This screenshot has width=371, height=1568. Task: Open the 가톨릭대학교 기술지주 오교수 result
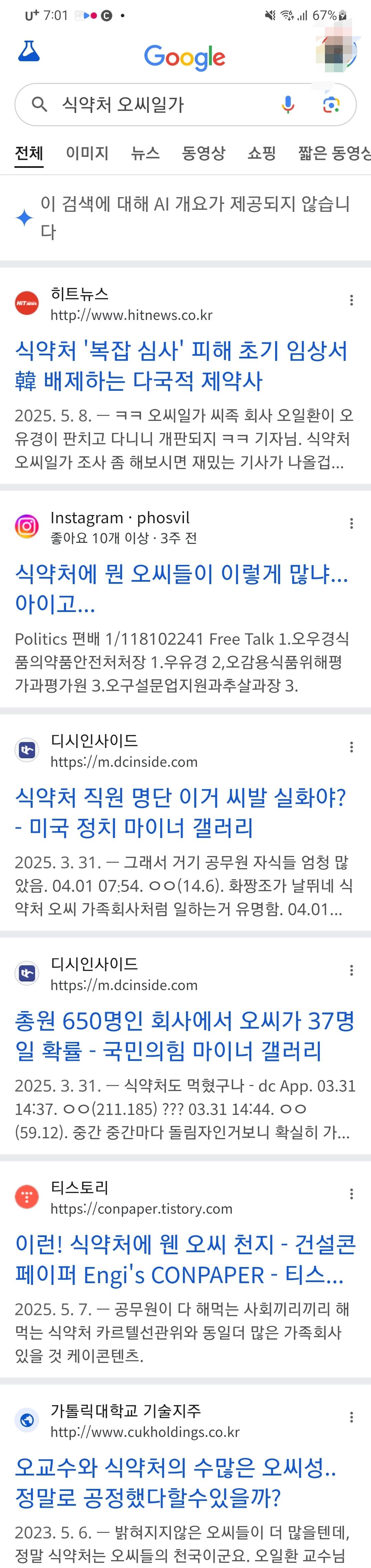176,1482
